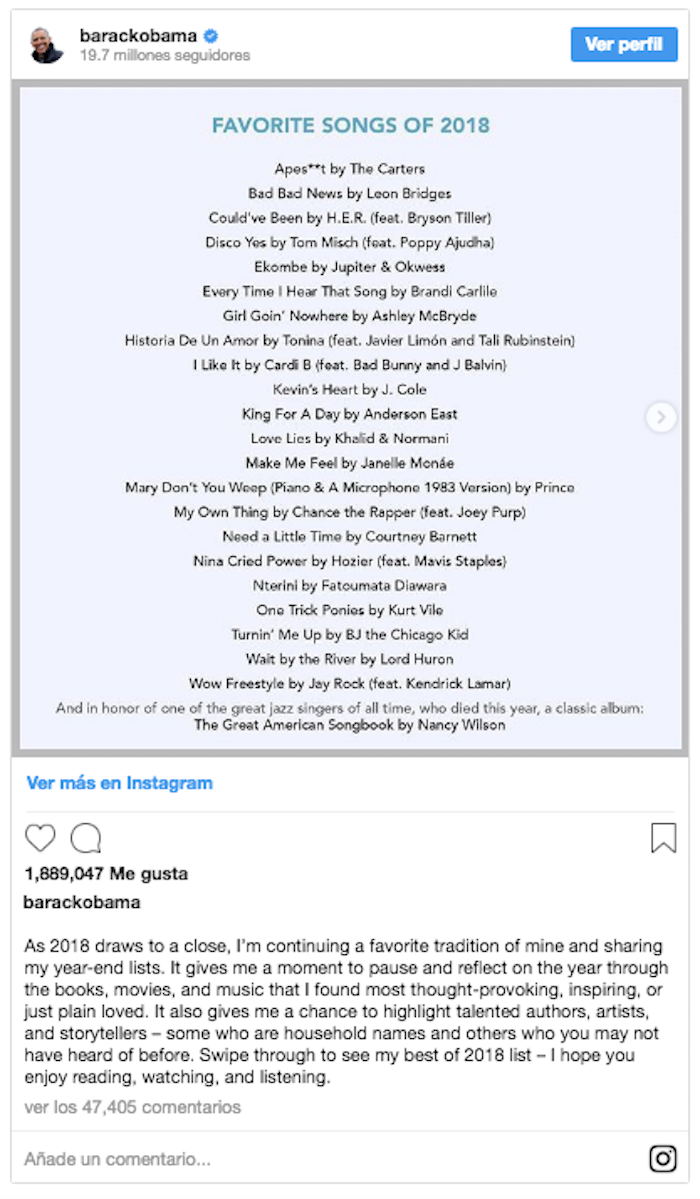Open the barackobama header username
This screenshot has height=1199, width=700.
tap(138, 36)
